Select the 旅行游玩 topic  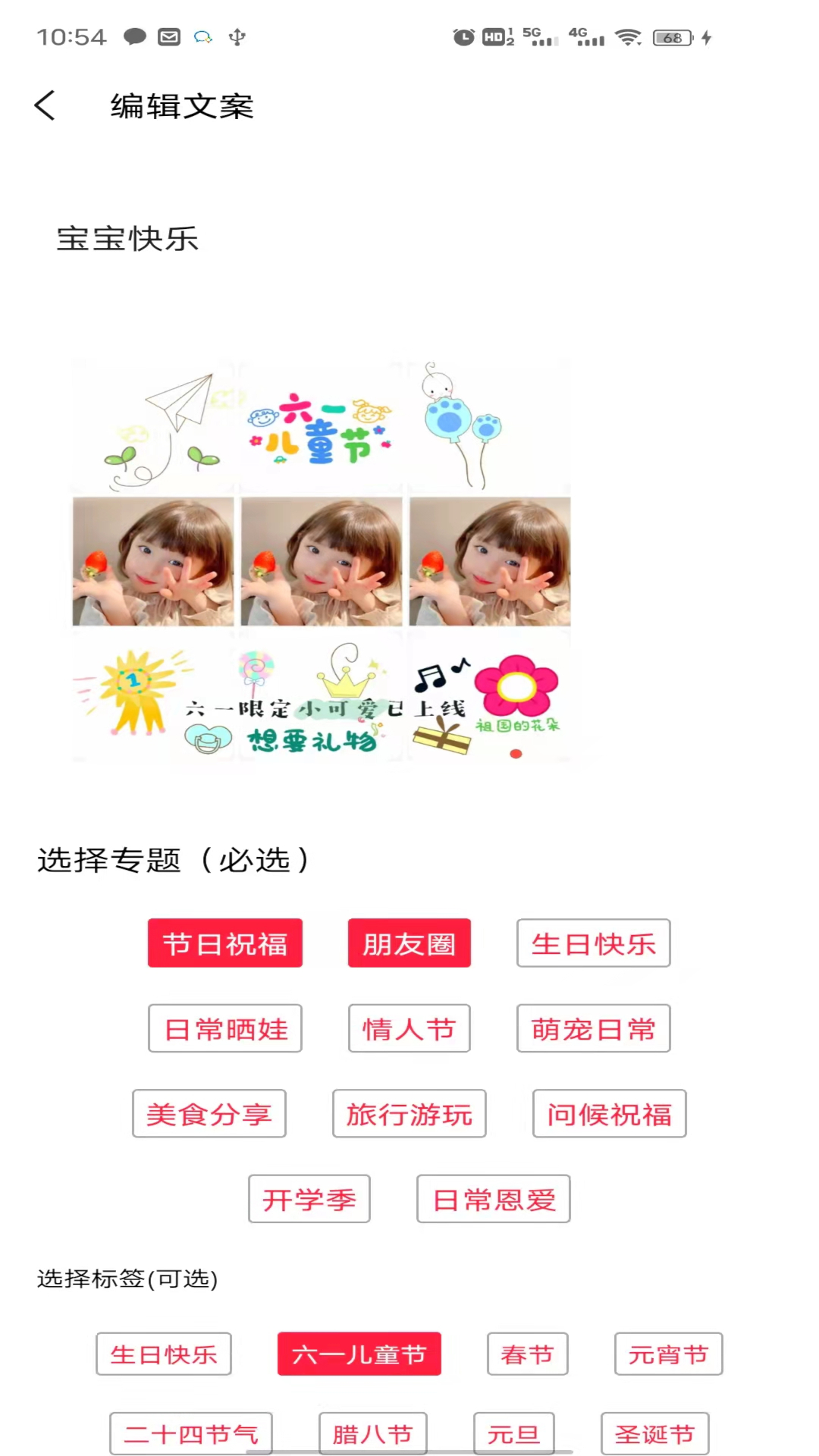pyautogui.click(x=409, y=1114)
